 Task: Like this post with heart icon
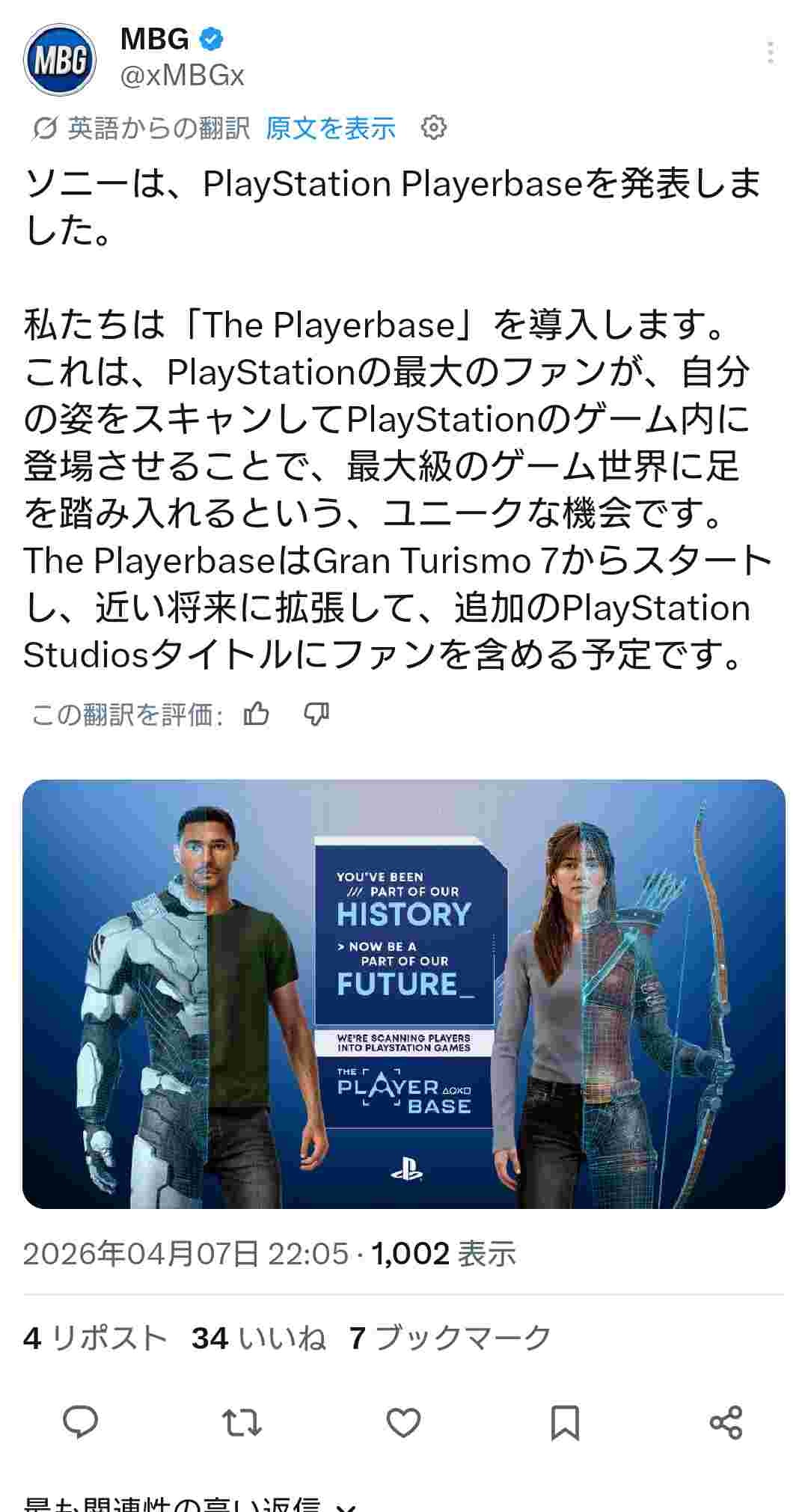click(403, 1422)
